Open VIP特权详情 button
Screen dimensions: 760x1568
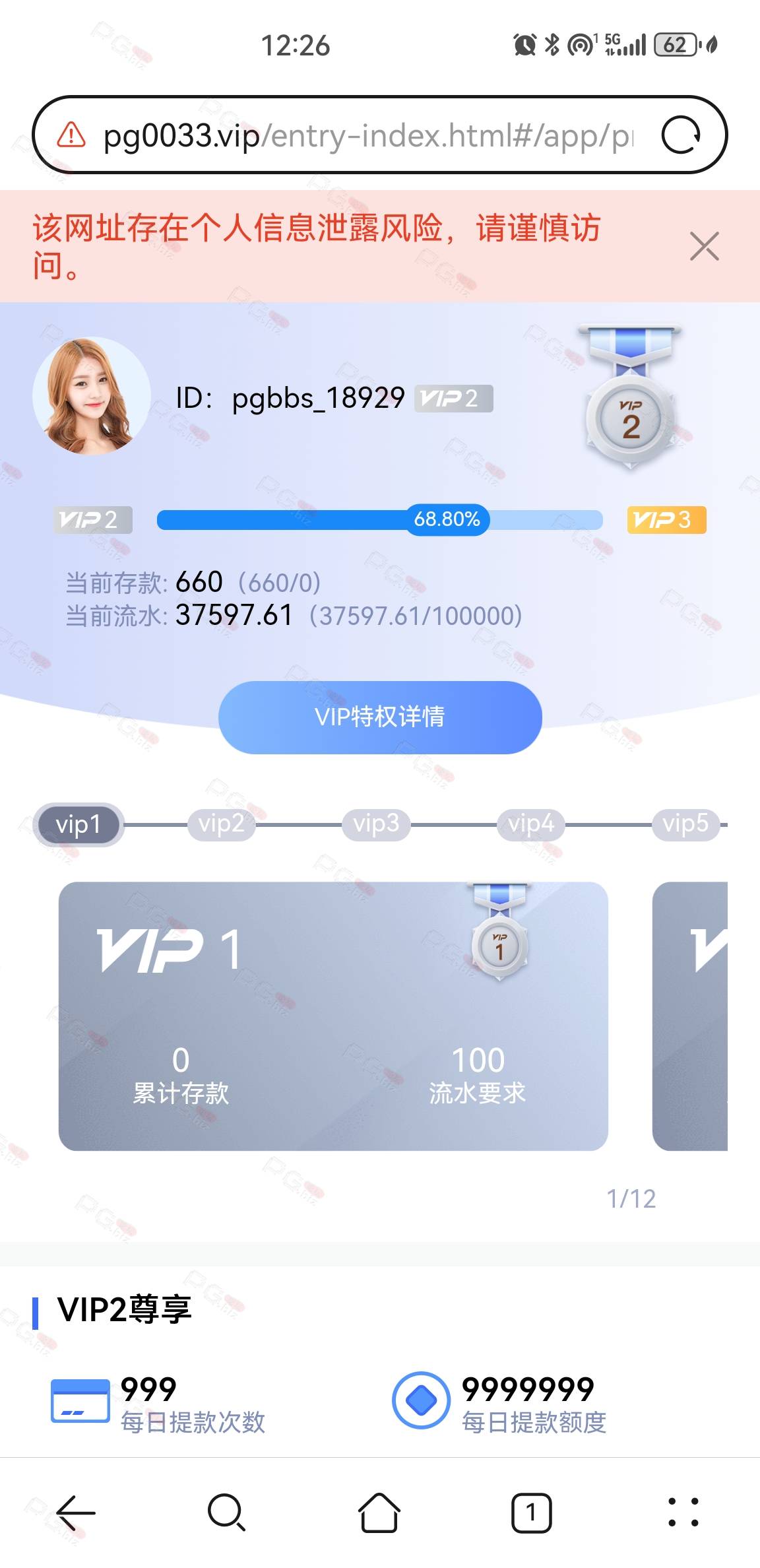click(x=380, y=717)
